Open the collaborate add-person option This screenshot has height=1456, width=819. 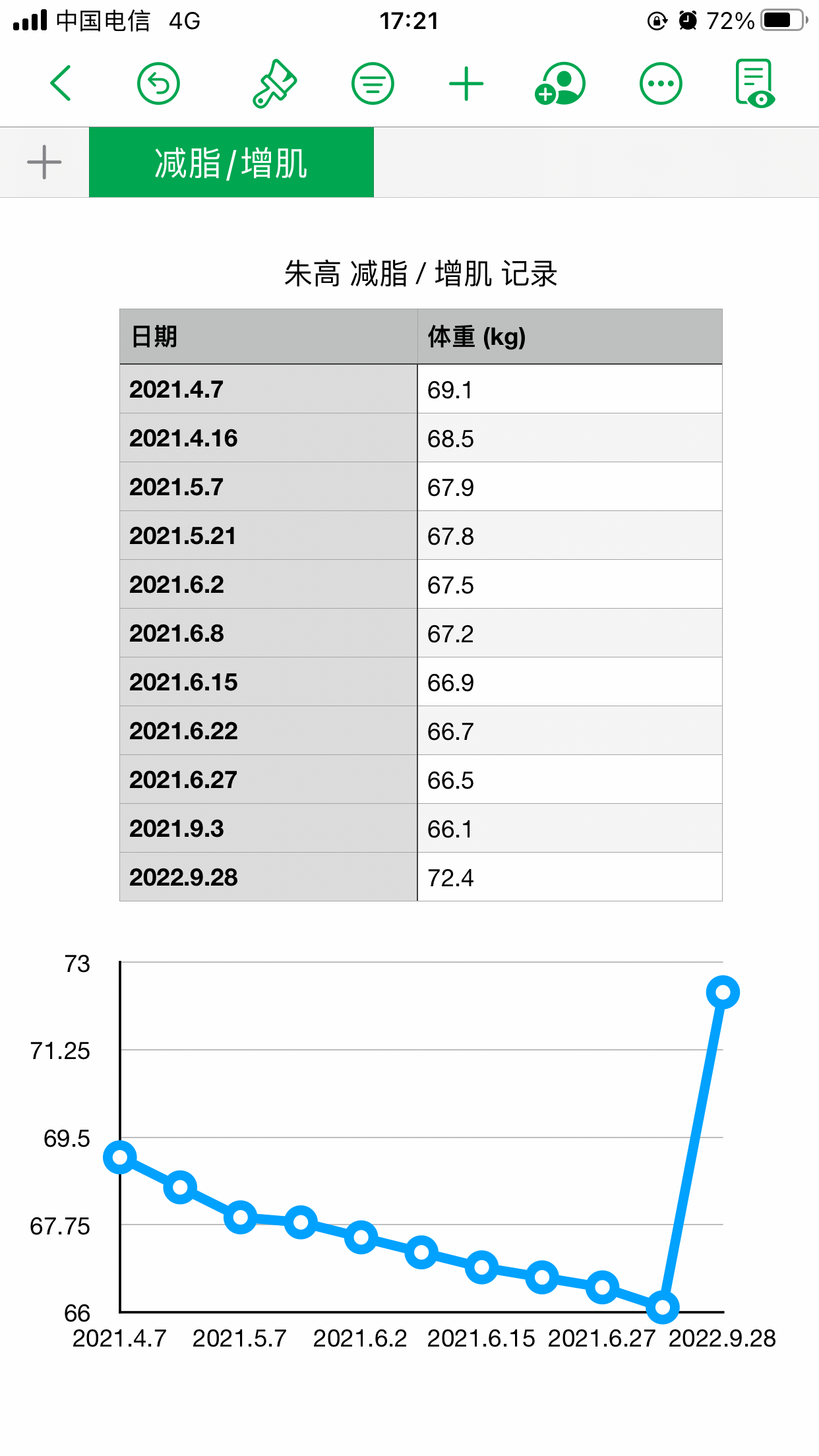560,84
